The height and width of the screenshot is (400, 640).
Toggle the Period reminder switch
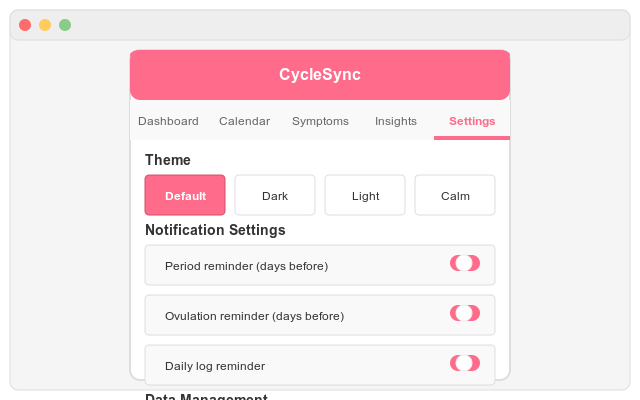pyautogui.click(x=465, y=263)
